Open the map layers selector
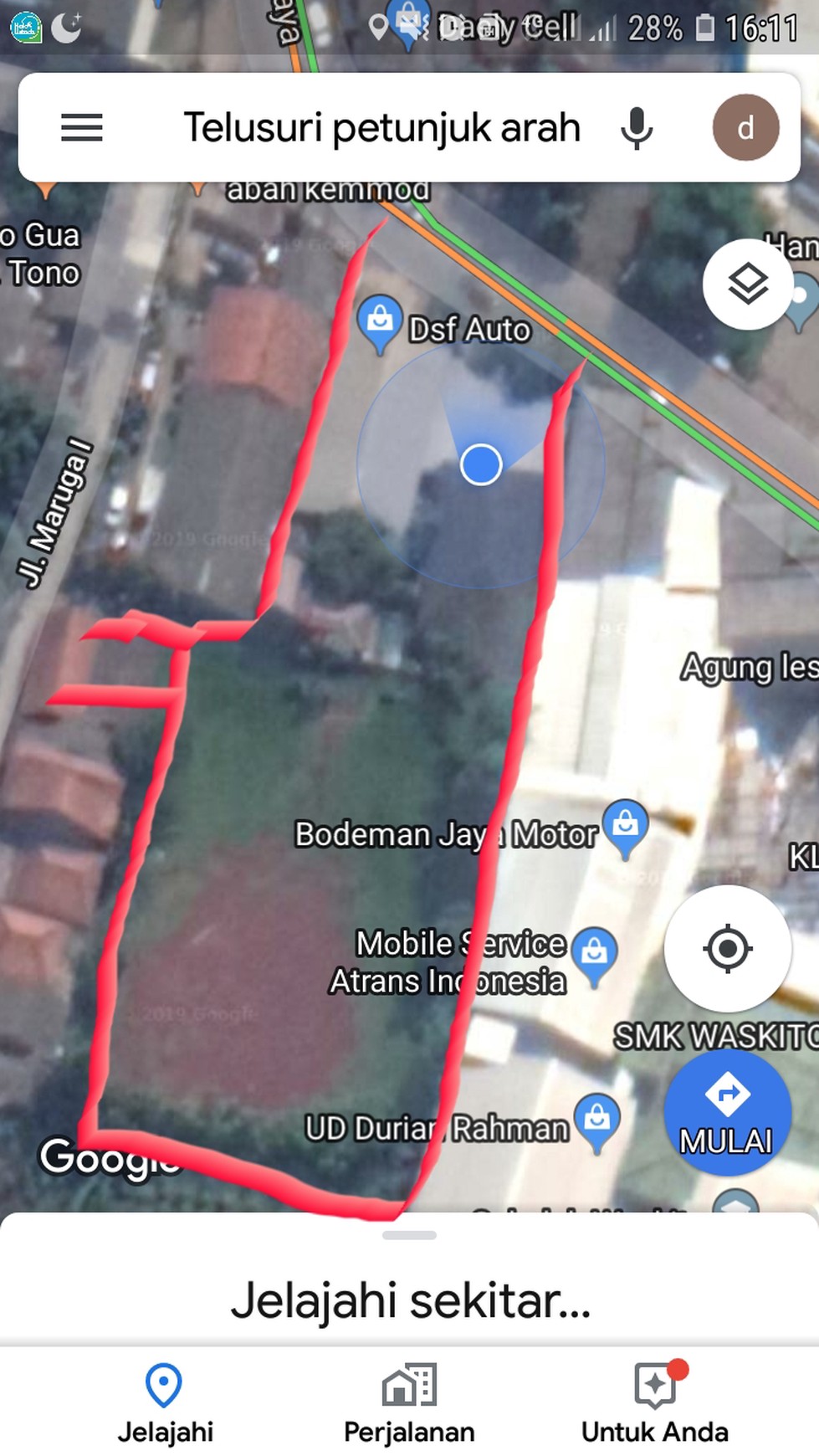 coord(749,284)
